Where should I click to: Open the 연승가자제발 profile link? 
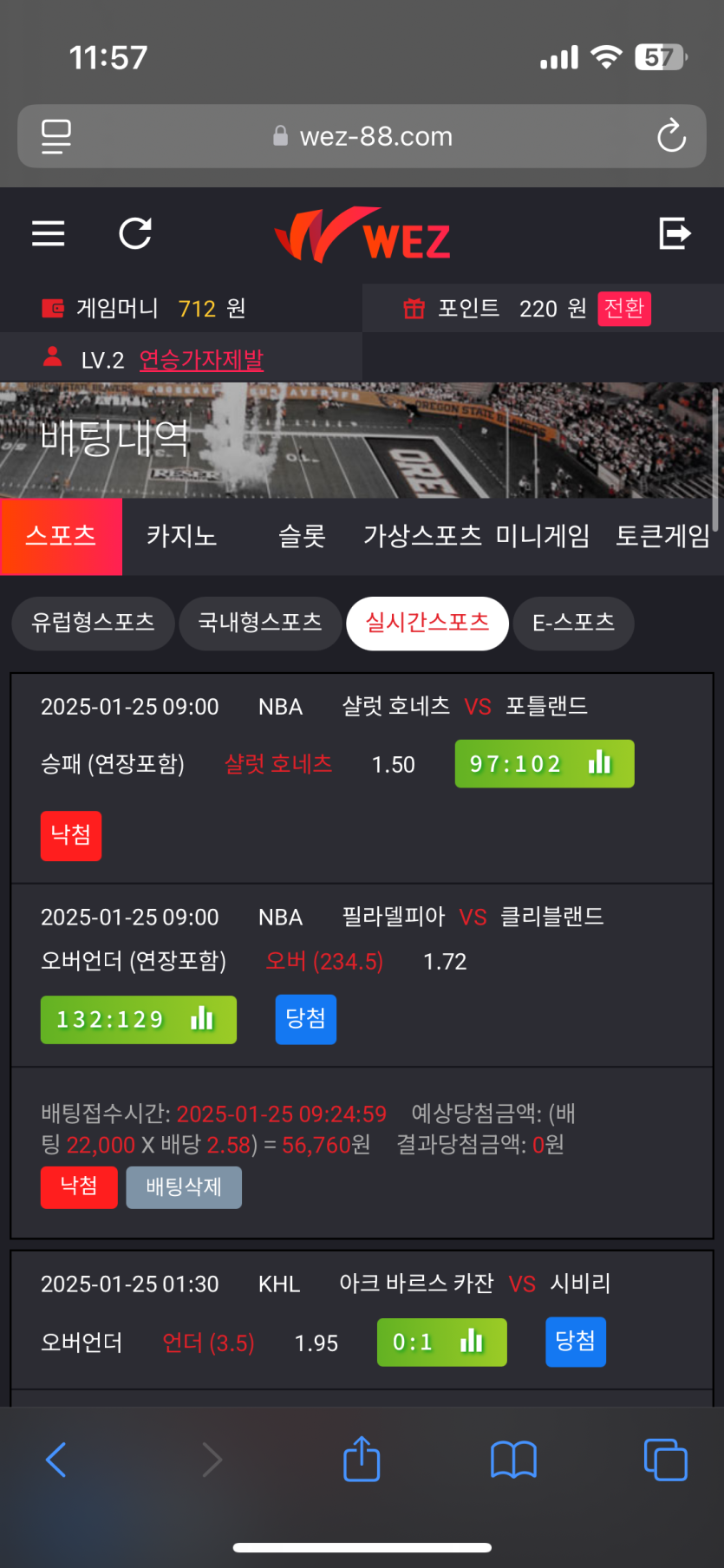[x=201, y=360]
